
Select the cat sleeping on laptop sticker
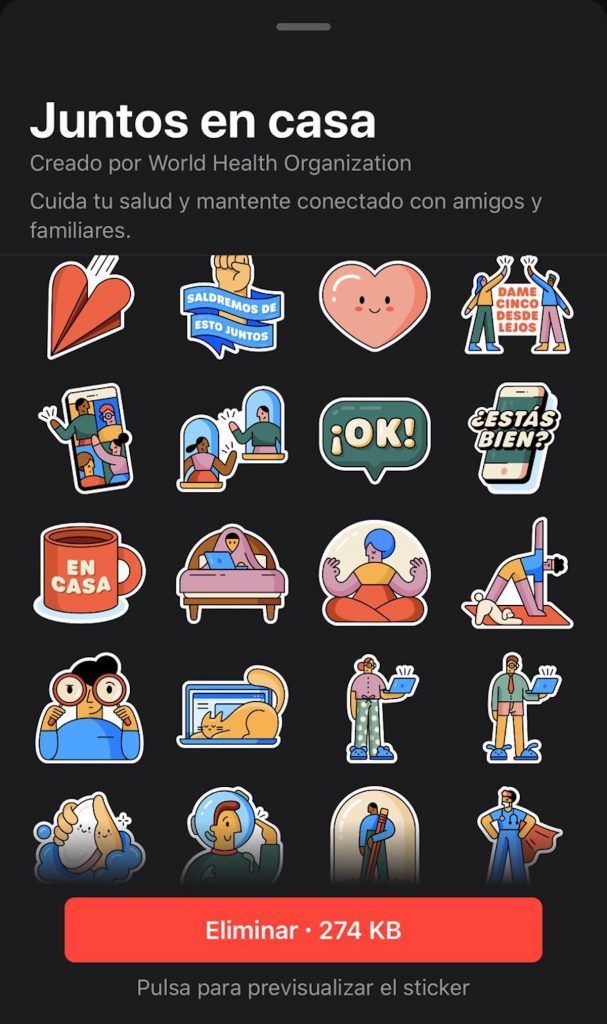[232, 708]
